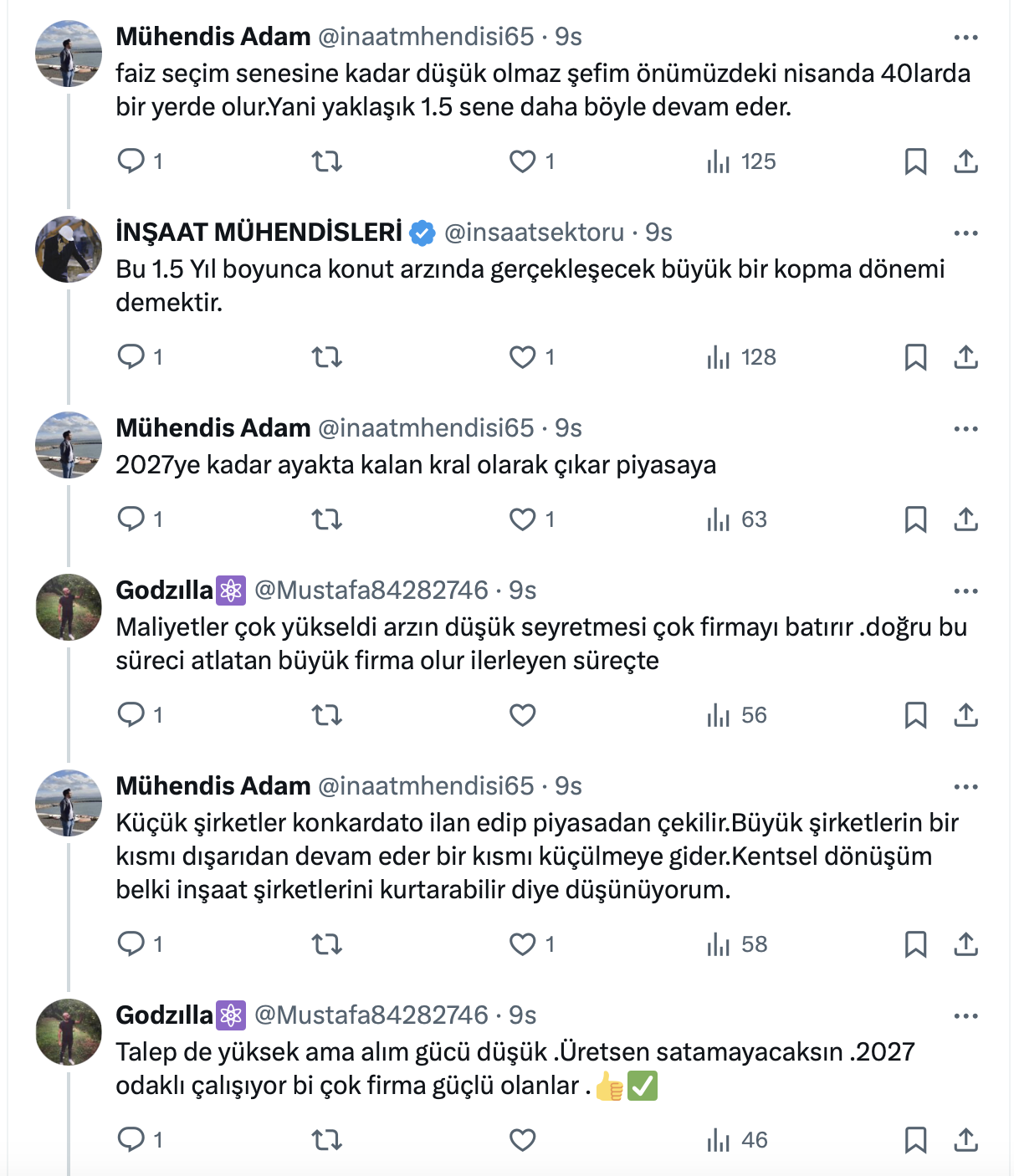Like the İNŞAAT MÜHENDİSLERİ tweet
The width and height of the screenshot is (1014, 1176).
[x=523, y=357]
